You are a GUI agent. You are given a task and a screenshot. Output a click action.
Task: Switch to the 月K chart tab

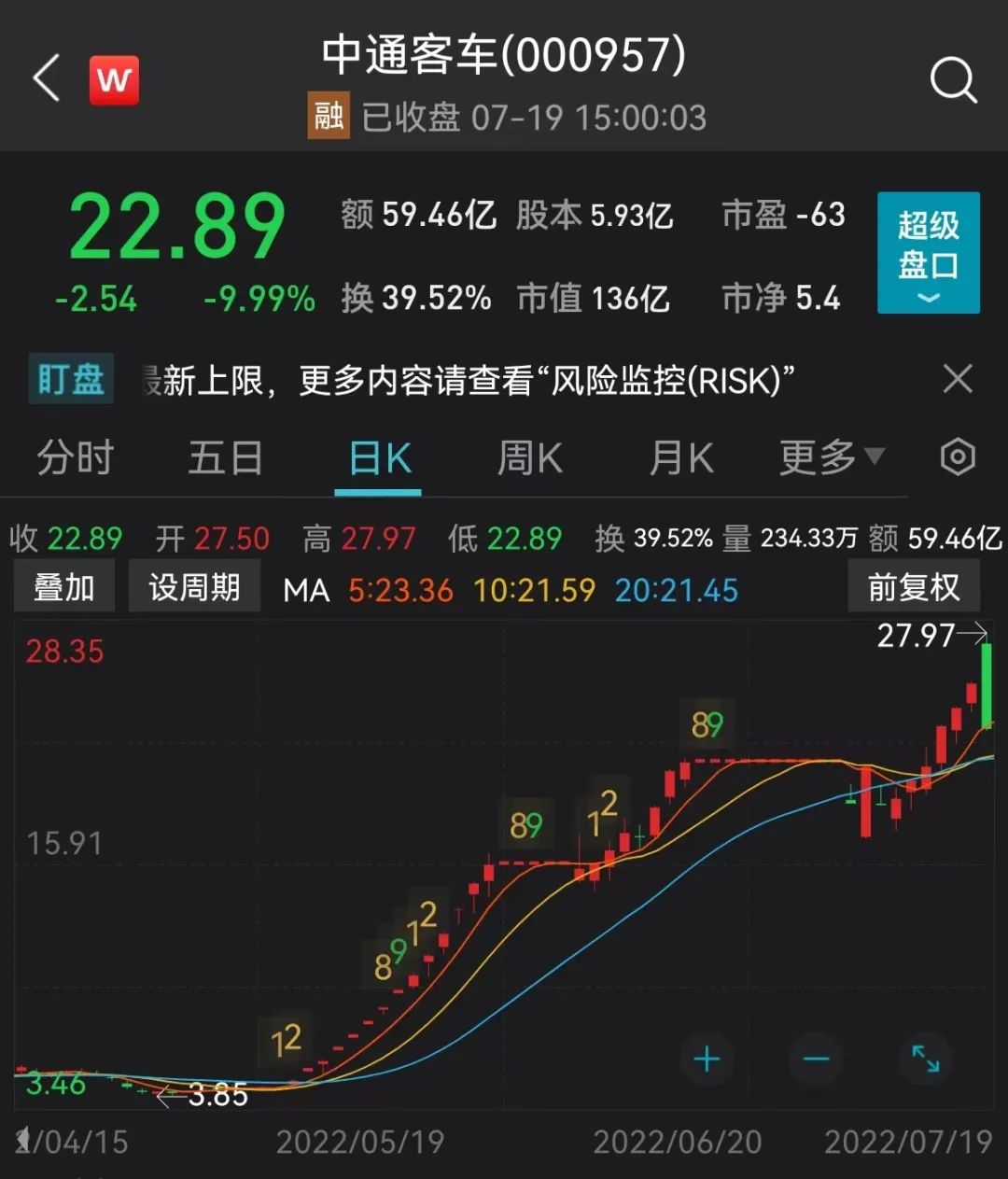point(681,458)
